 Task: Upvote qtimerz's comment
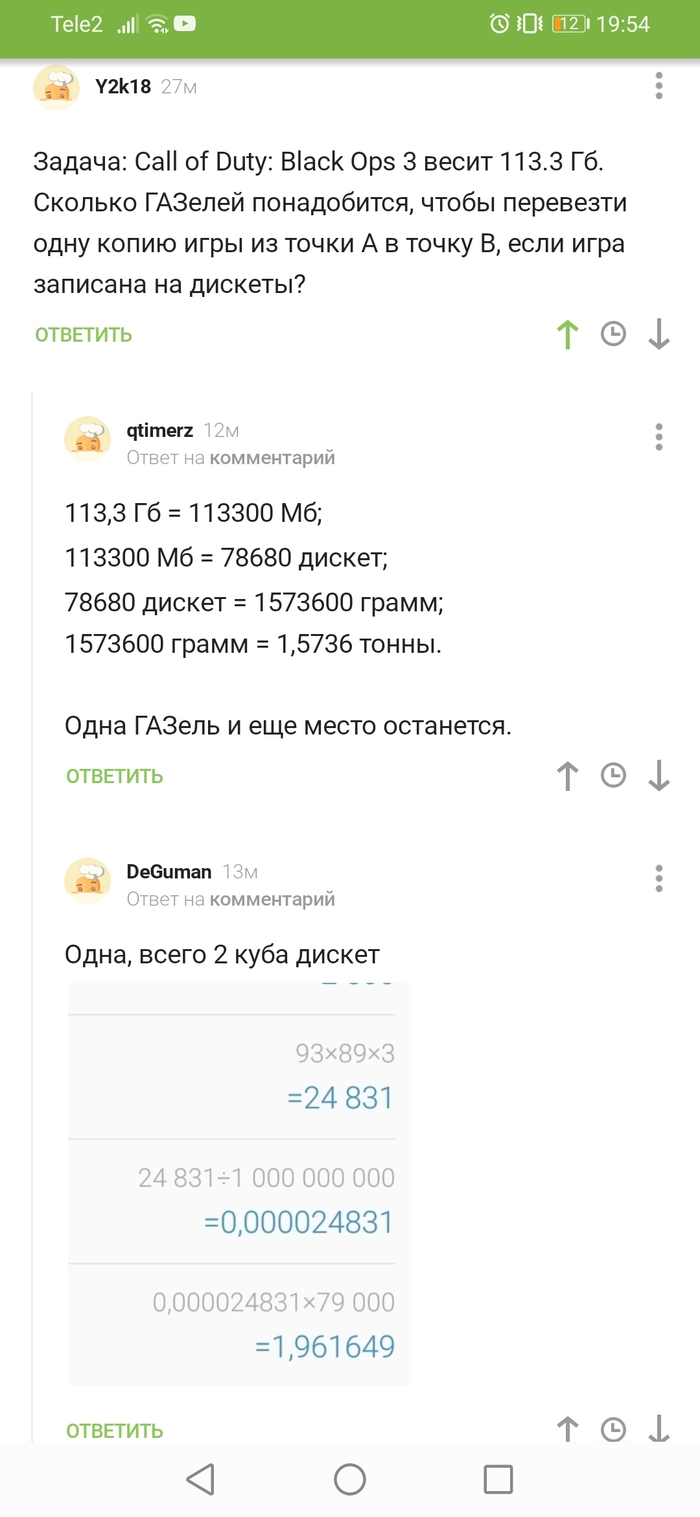click(568, 776)
